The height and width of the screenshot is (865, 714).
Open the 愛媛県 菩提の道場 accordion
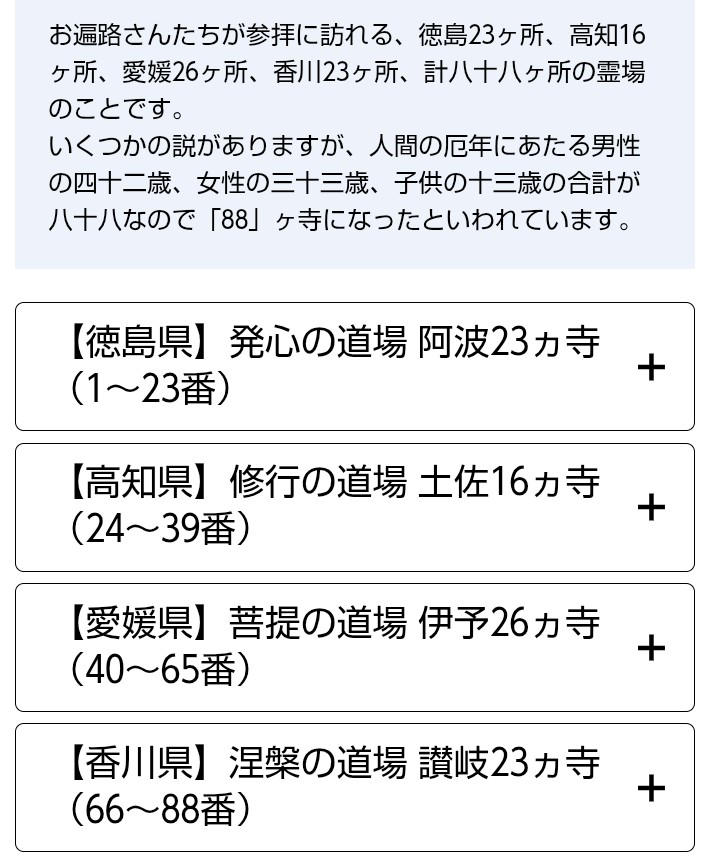tap(651, 647)
